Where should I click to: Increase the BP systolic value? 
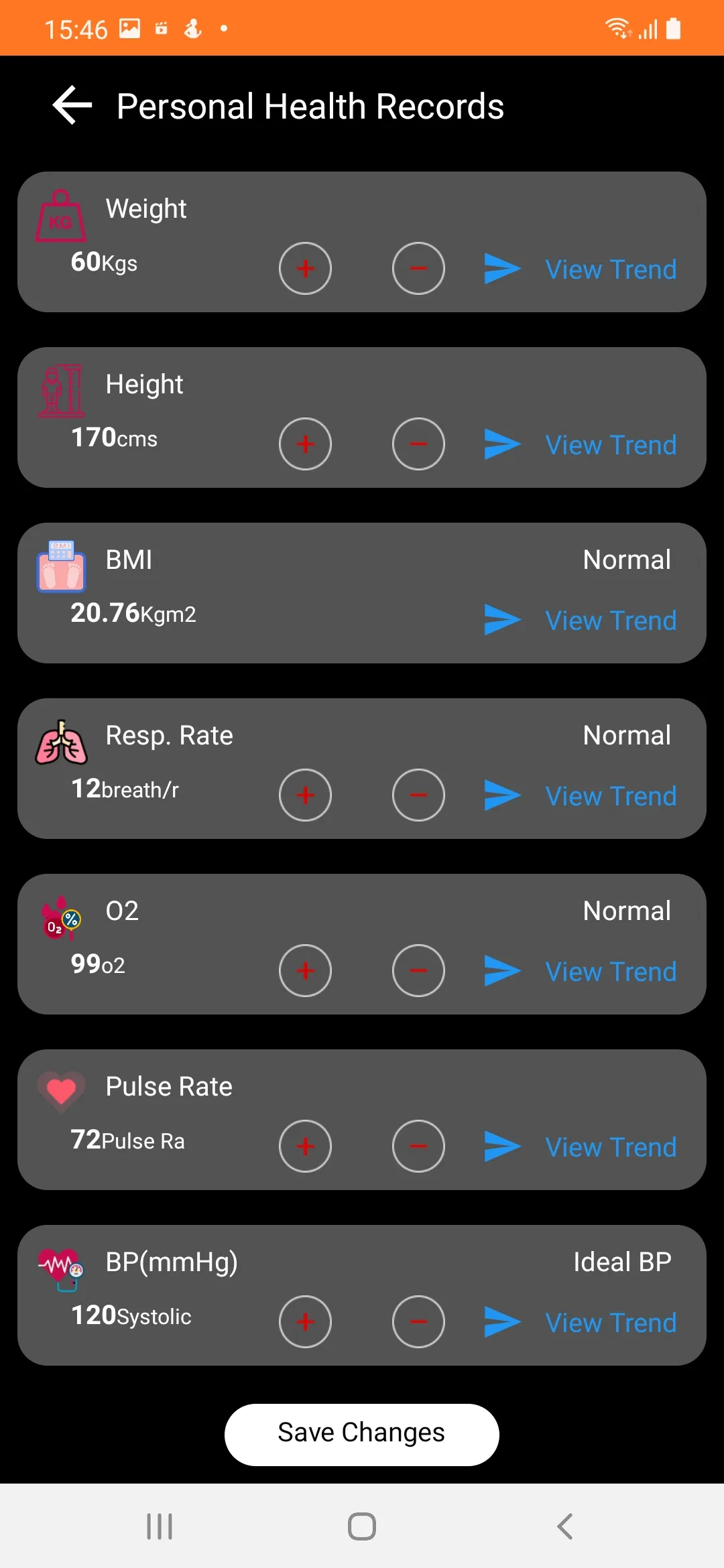coord(305,1322)
